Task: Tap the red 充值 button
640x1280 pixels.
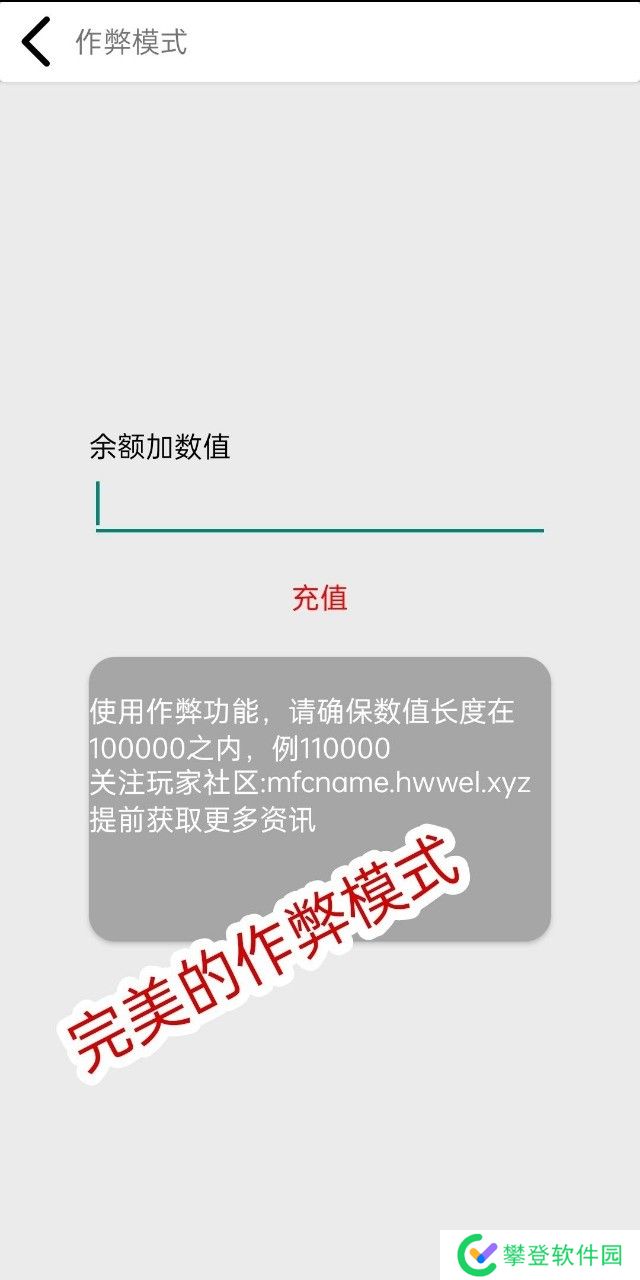Action: coord(320,598)
